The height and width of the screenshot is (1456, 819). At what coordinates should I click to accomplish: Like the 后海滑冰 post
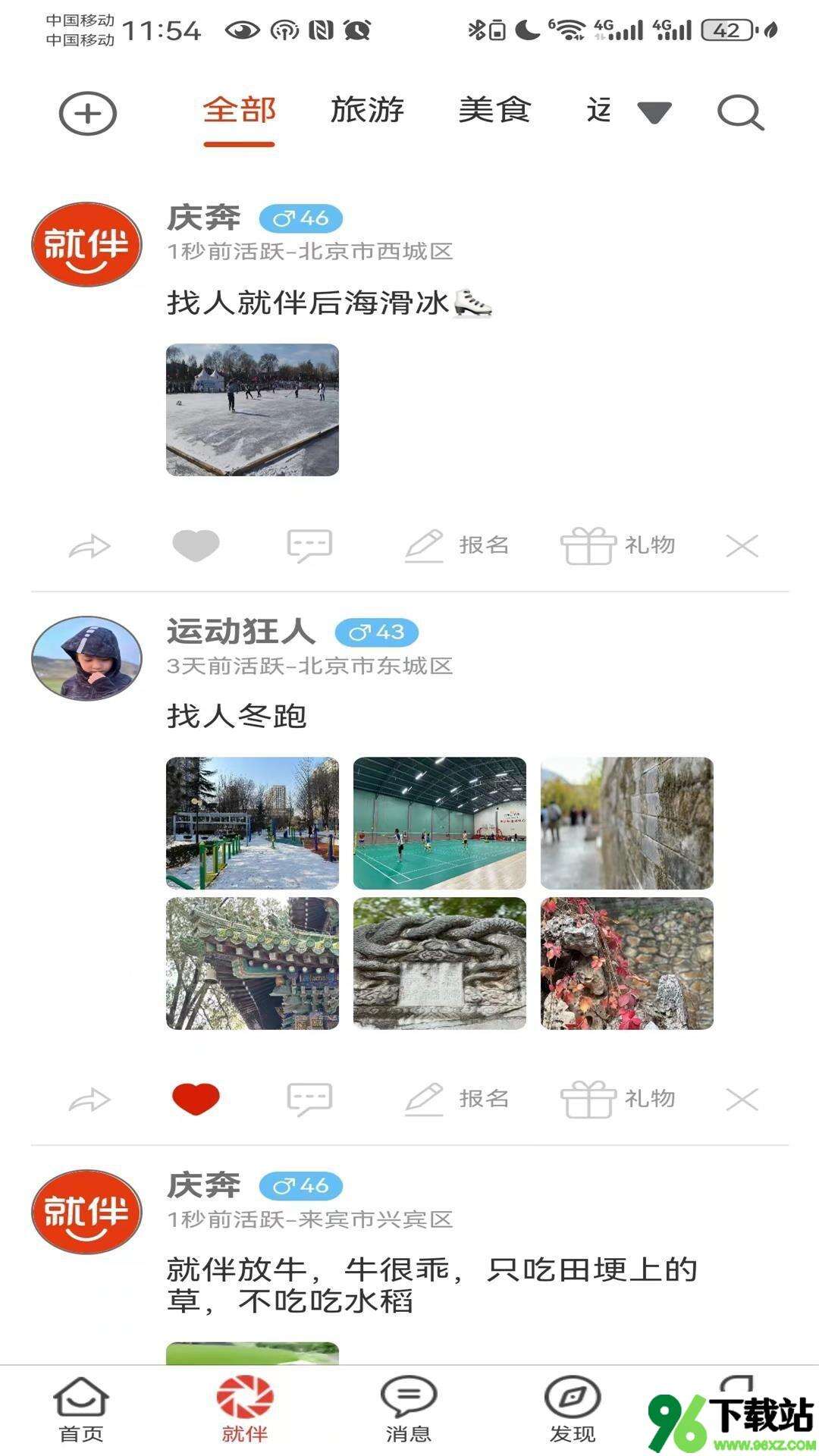coord(196,545)
